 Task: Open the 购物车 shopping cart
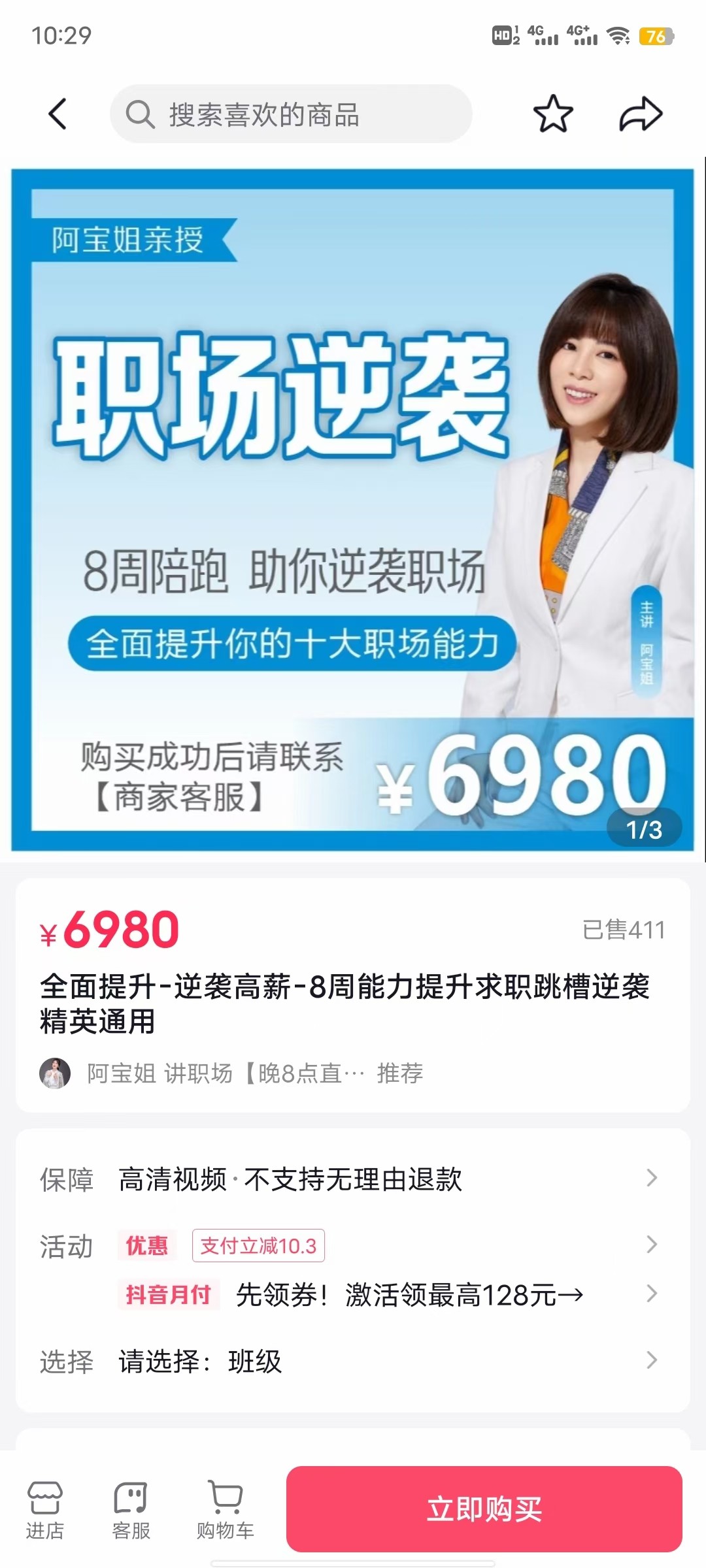[x=226, y=1511]
